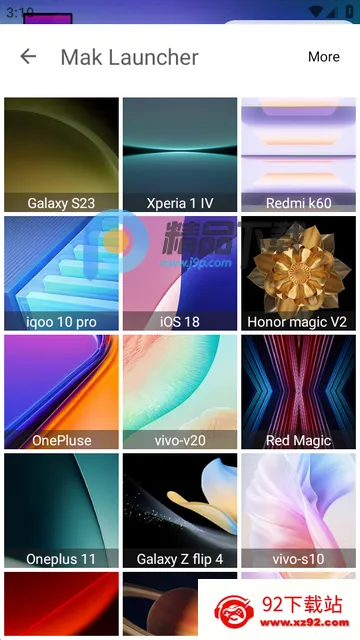This screenshot has height=640, width=360.
Task: Select the iOS 18 wallpaper tile
Action: 180,273
